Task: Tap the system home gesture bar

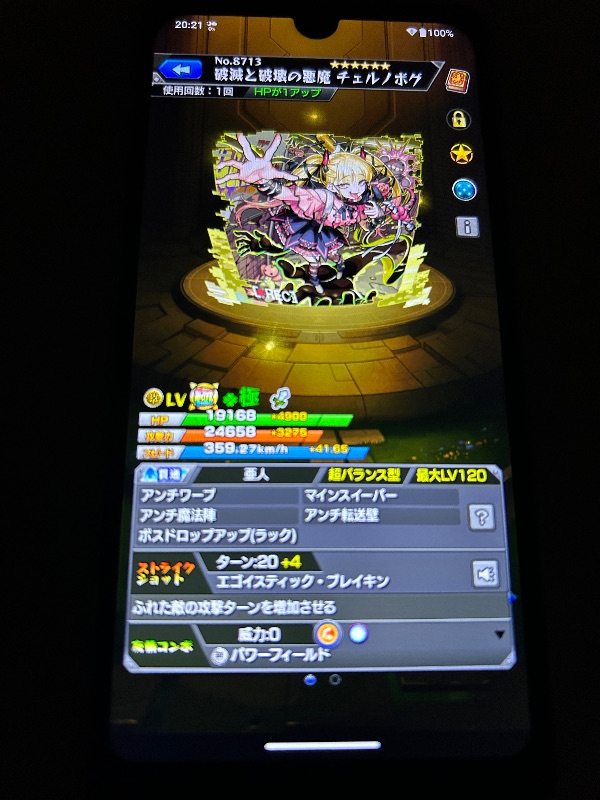Action: pos(322,746)
